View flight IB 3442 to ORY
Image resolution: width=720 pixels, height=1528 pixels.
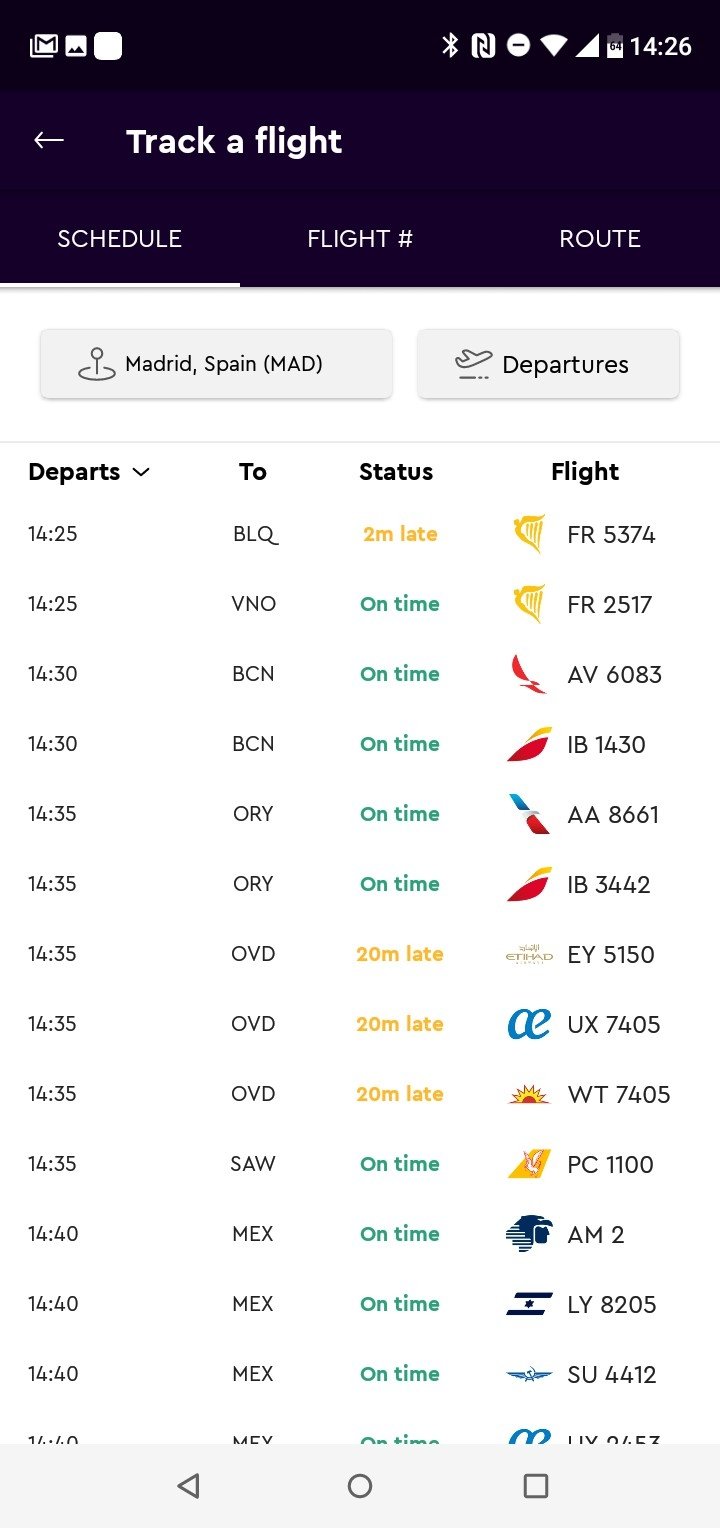coord(360,884)
